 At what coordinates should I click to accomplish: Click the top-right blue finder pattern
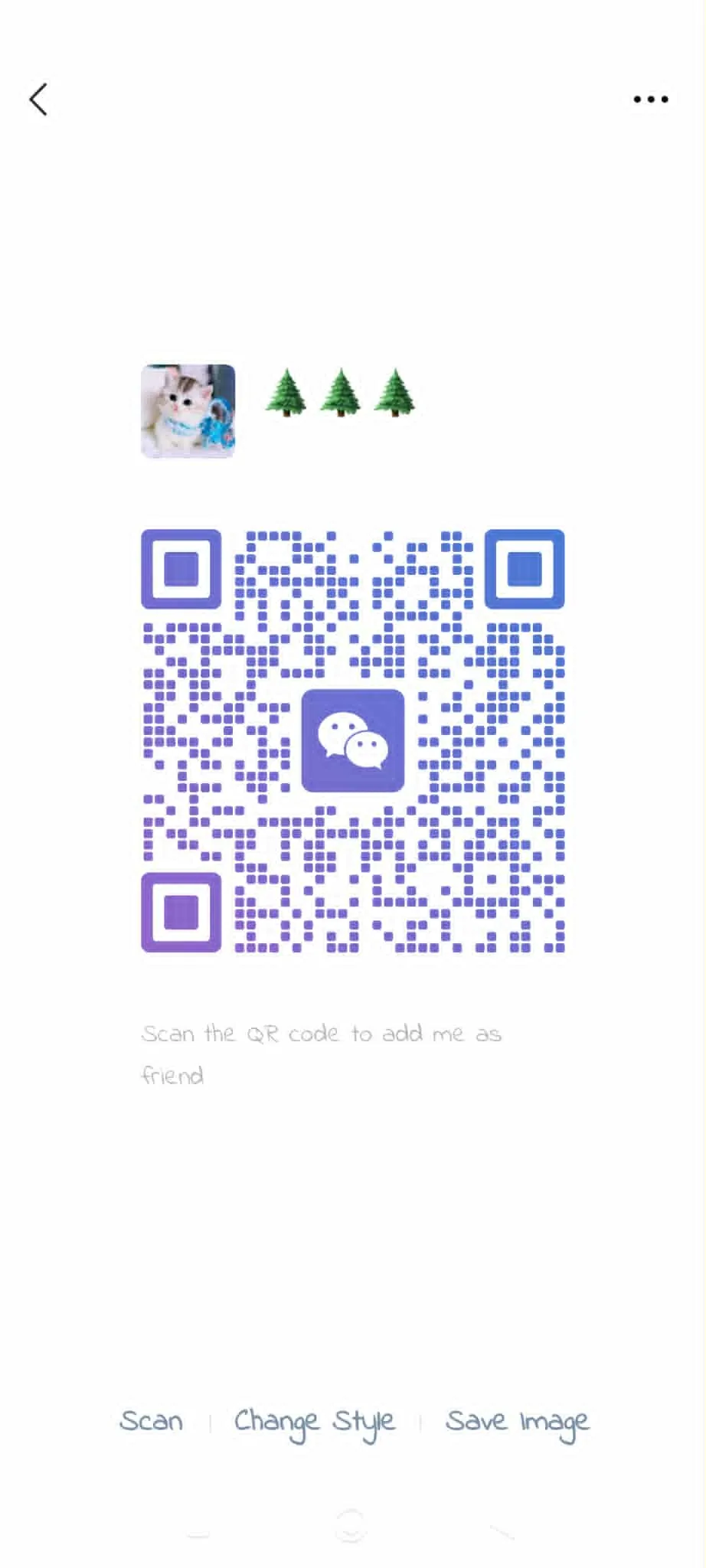526,567
